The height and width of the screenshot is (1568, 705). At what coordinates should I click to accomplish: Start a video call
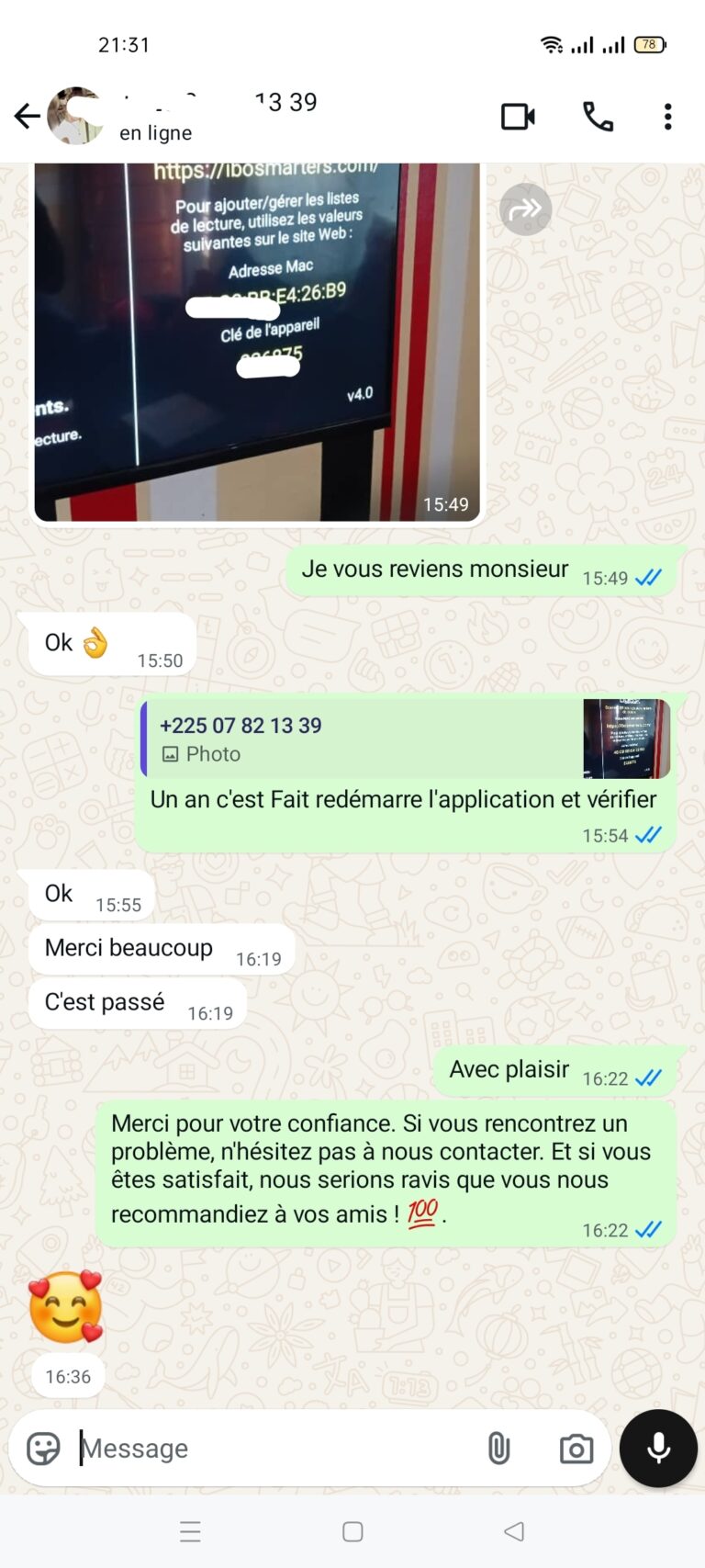pos(518,117)
